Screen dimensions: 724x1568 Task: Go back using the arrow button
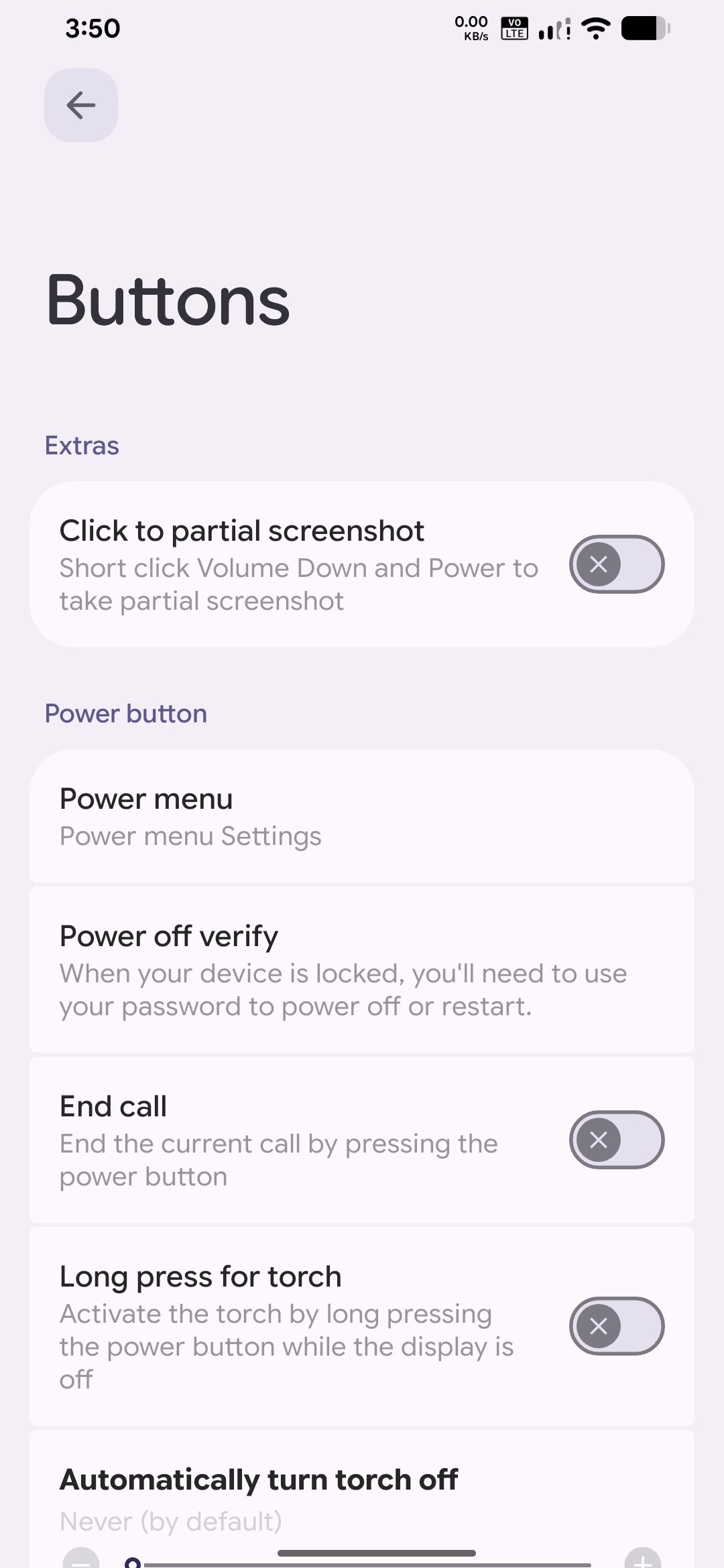[81, 105]
